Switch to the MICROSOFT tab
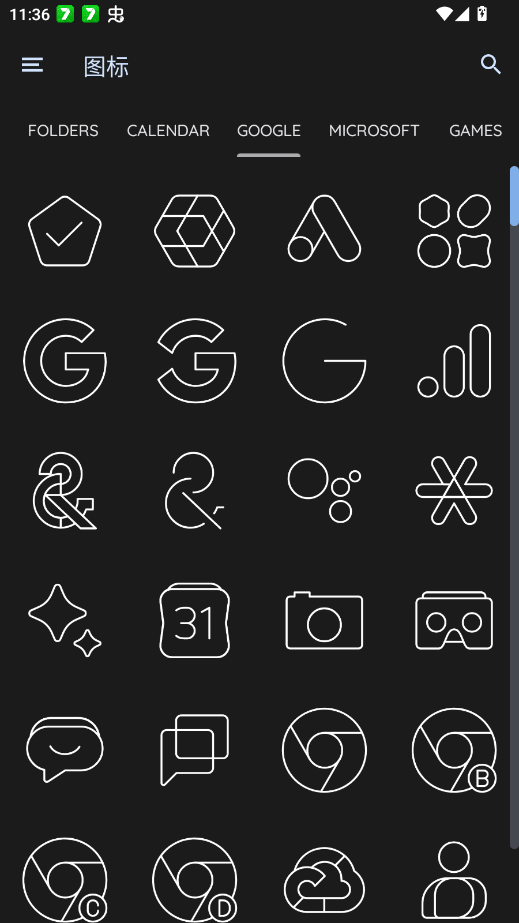The height and width of the screenshot is (923, 519). tap(374, 131)
